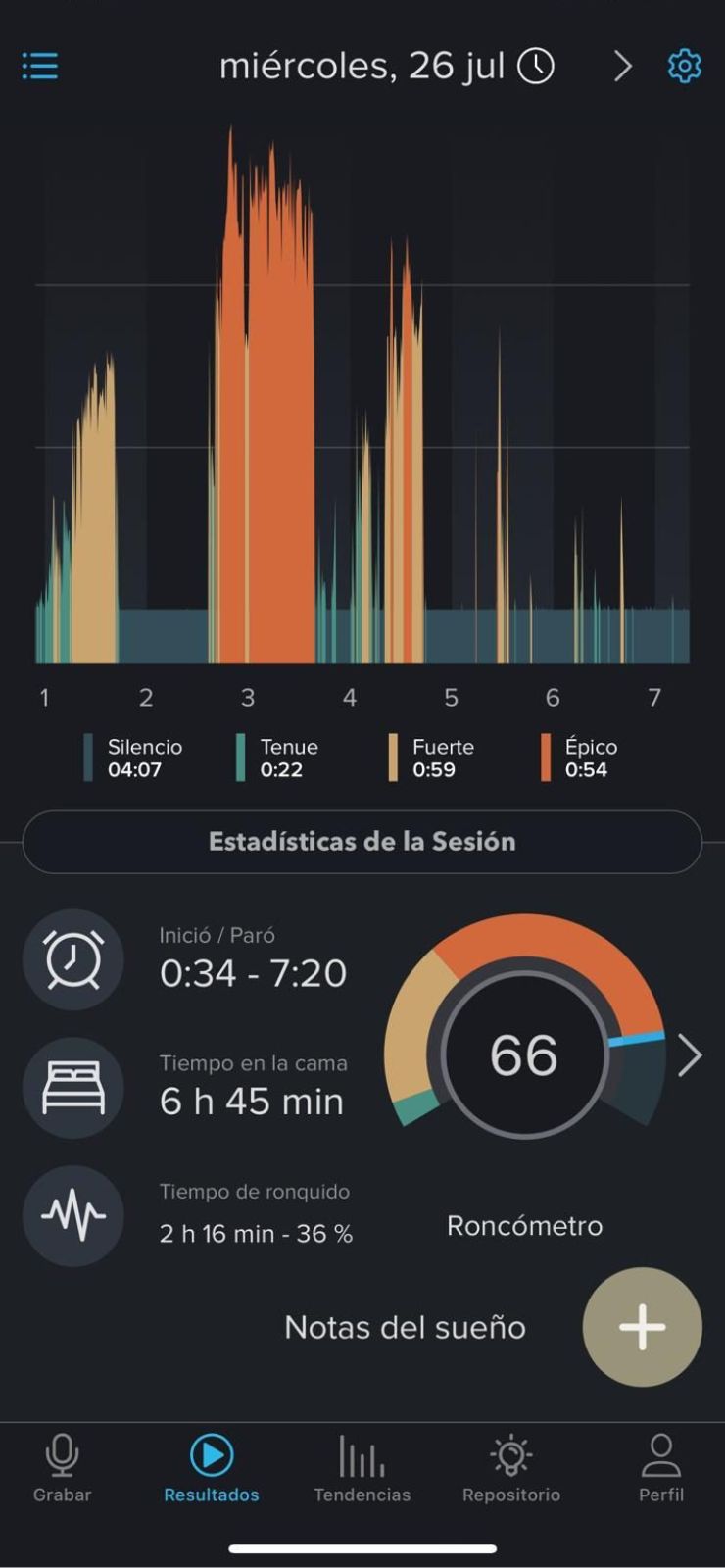Viewport: 725px width, 1568px height.
Task: Select the Tendencias bar chart icon
Action: pos(362,1455)
